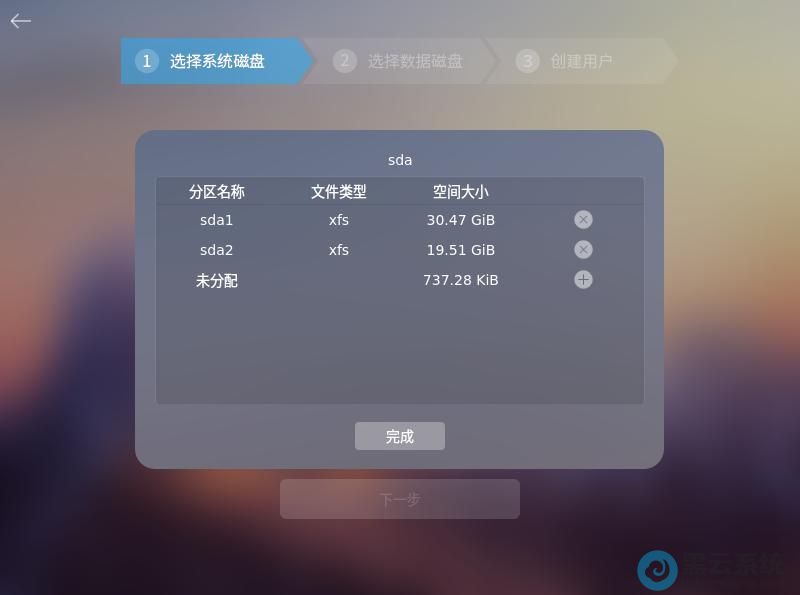800x595 pixels.
Task: Go back using the top-left arrow
Action: click(21, 21)
